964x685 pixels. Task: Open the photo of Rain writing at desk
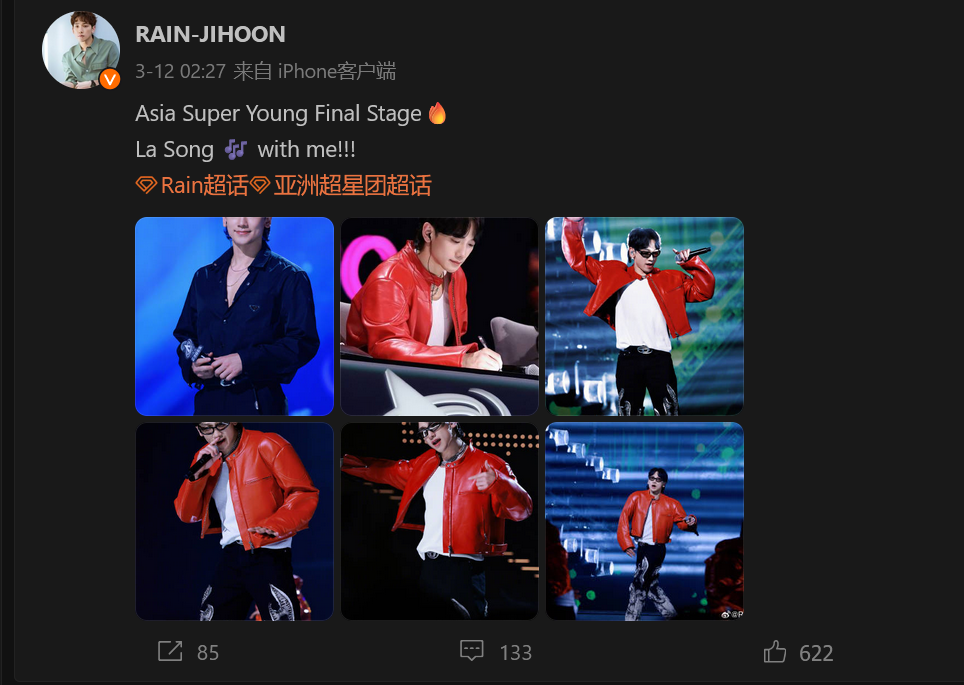click(439, 315)
